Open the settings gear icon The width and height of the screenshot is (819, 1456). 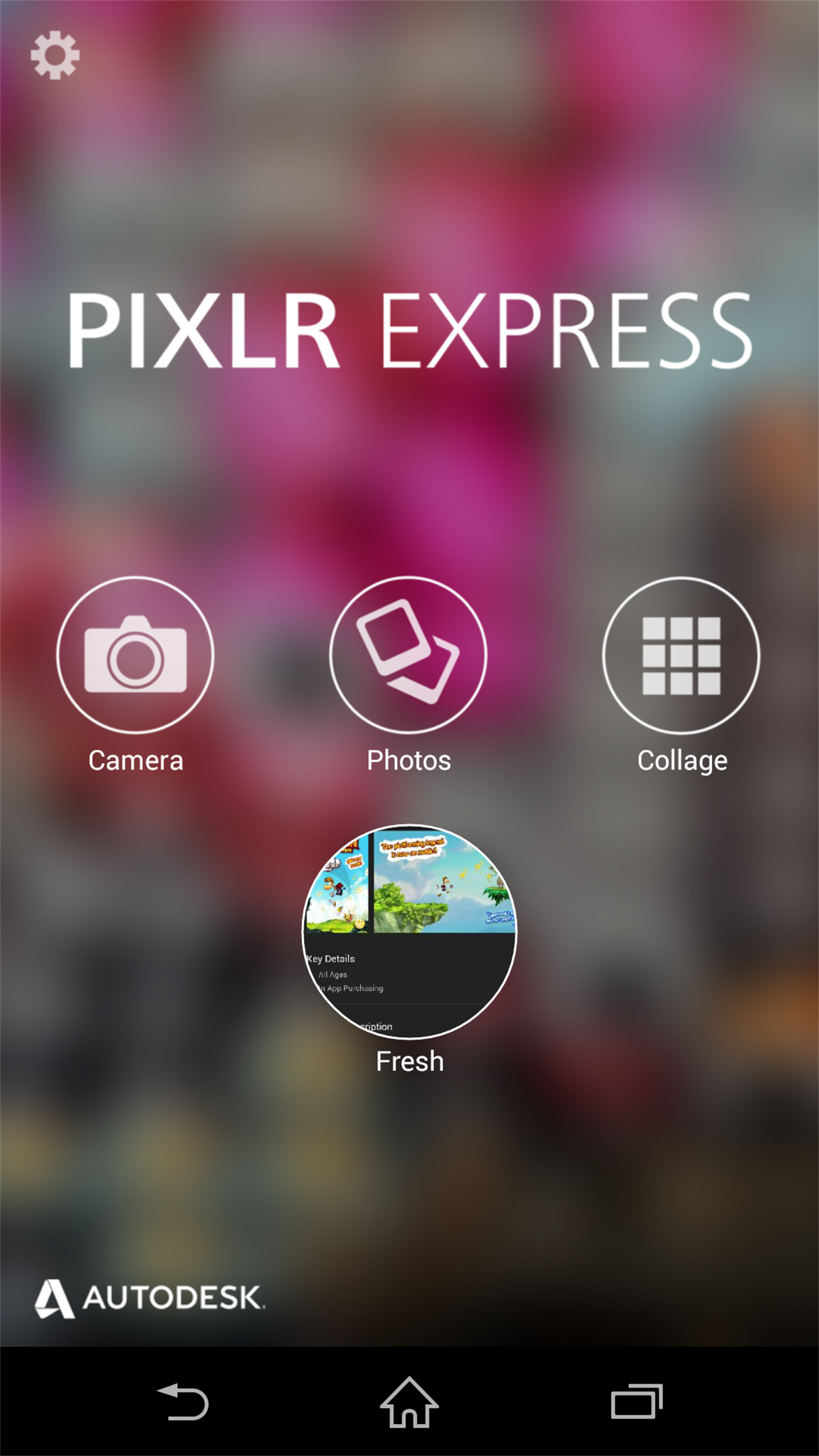(55, 55)
